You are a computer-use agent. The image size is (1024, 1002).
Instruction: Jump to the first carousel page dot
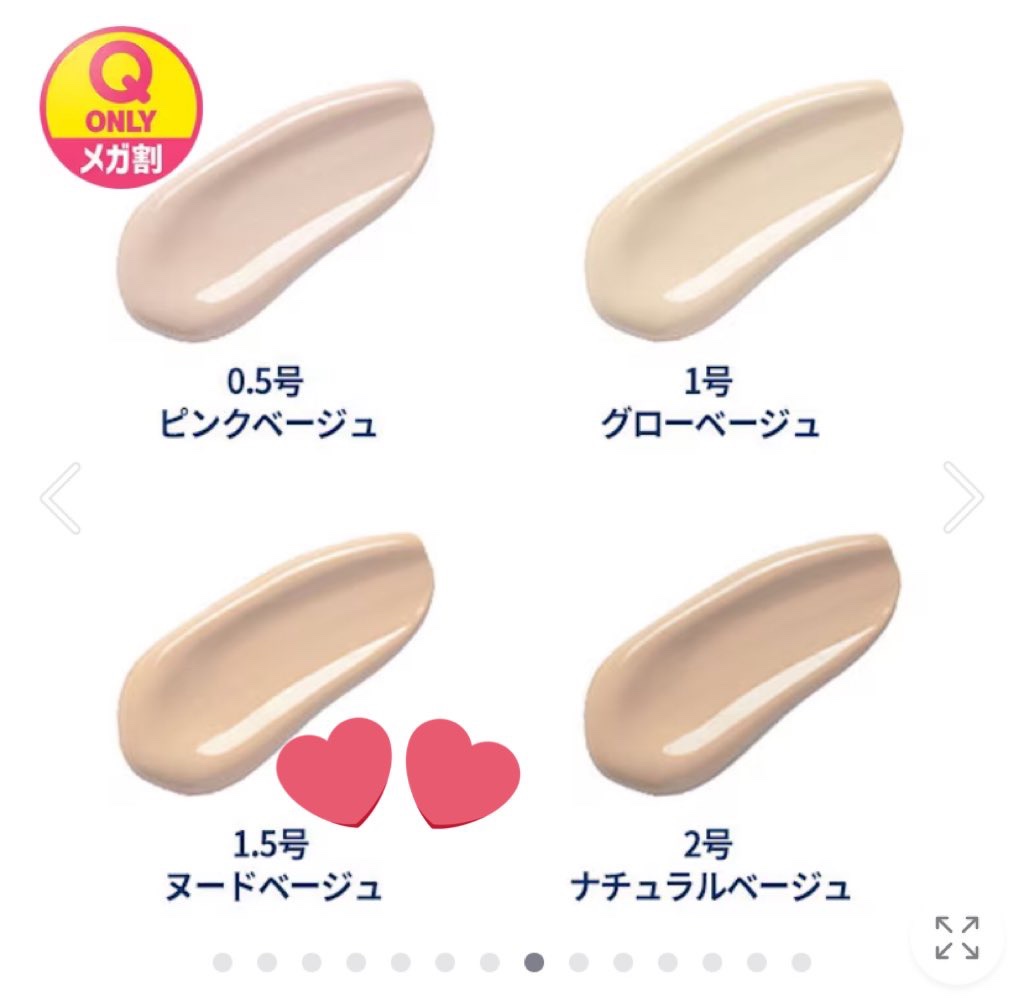[x=222, y=962]
